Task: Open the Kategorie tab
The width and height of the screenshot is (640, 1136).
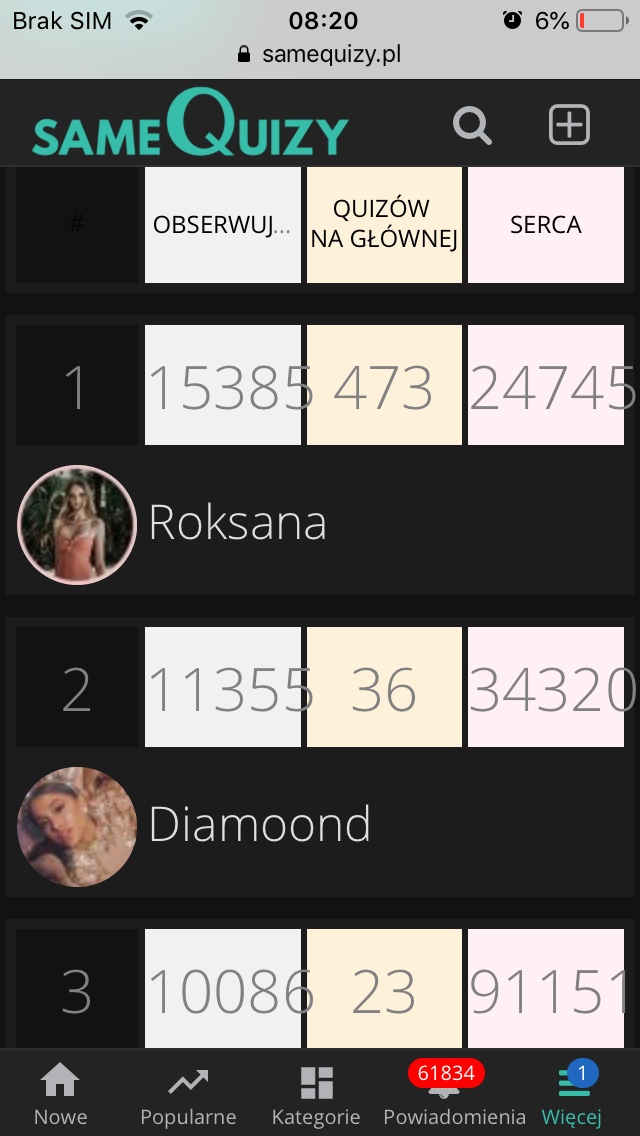Action: (316, 1095)
